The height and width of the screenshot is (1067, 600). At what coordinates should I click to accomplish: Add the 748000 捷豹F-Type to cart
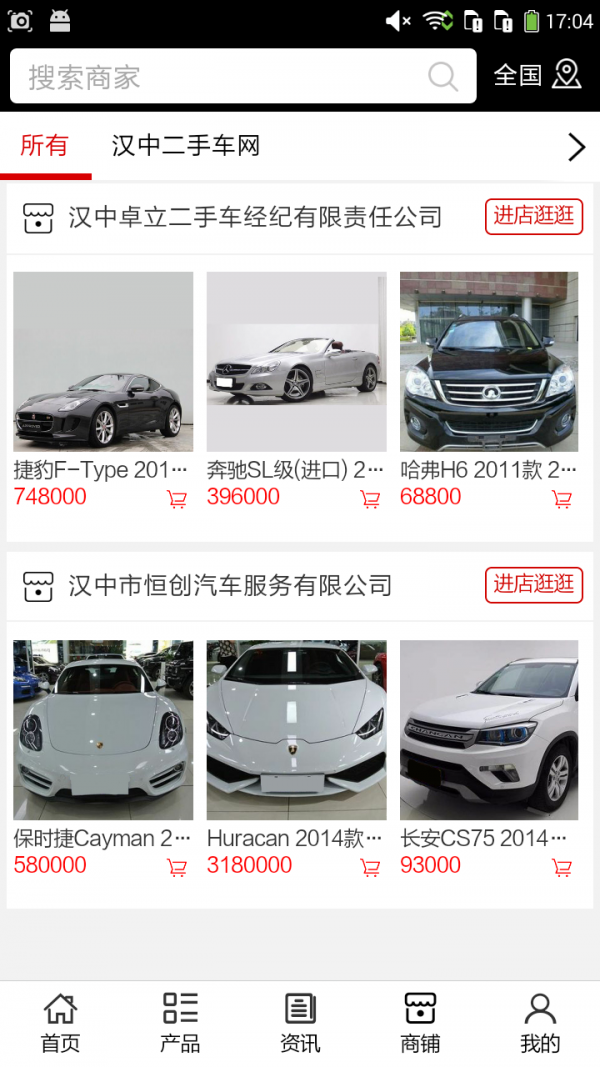(x=177, y=499)
